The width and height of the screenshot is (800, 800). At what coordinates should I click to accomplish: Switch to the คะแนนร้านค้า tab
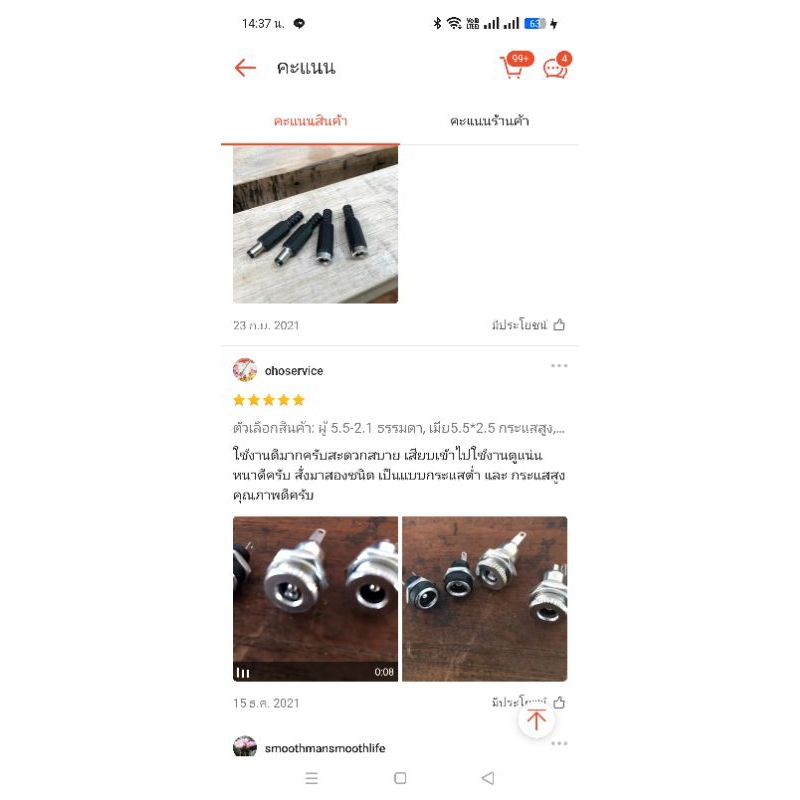[489, 121]
